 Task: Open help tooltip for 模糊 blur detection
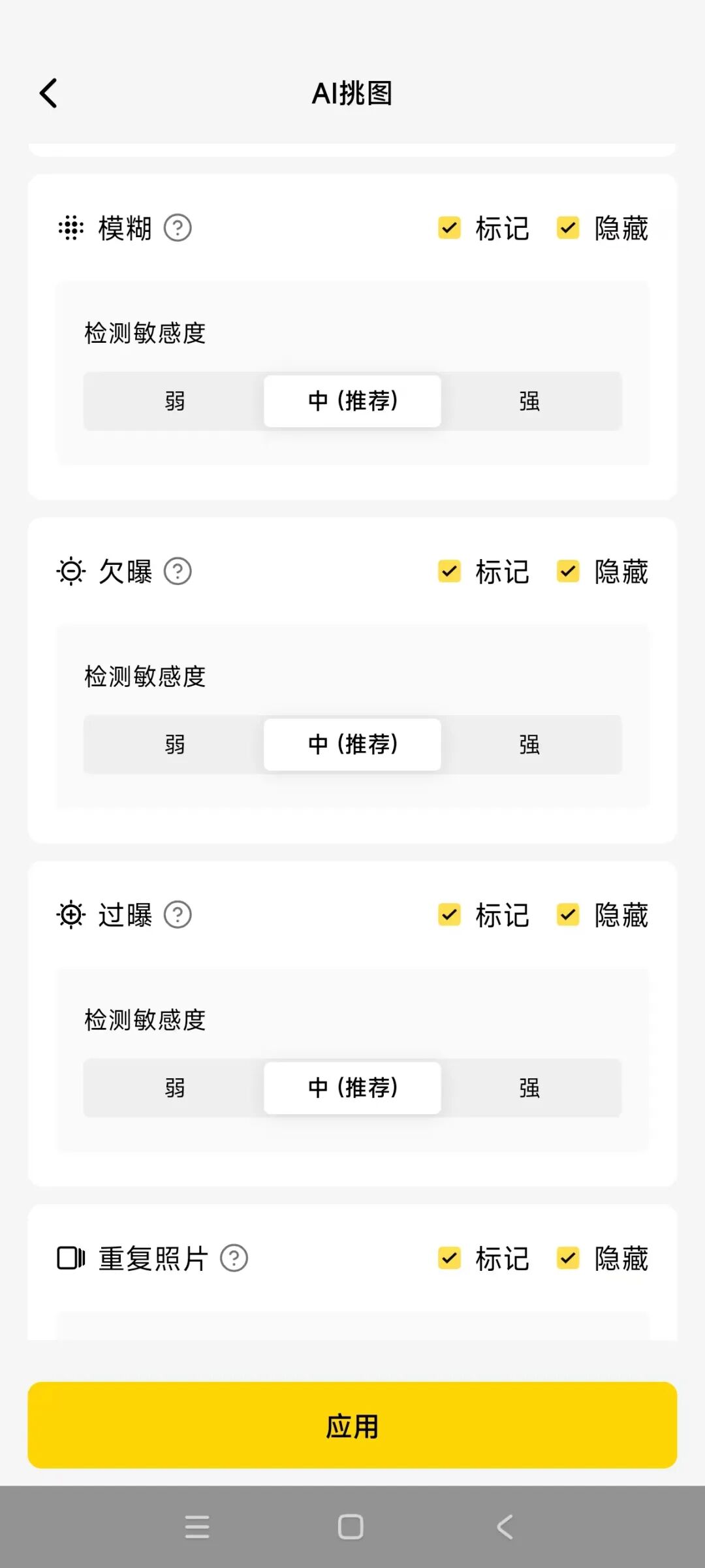coord(178,229)
